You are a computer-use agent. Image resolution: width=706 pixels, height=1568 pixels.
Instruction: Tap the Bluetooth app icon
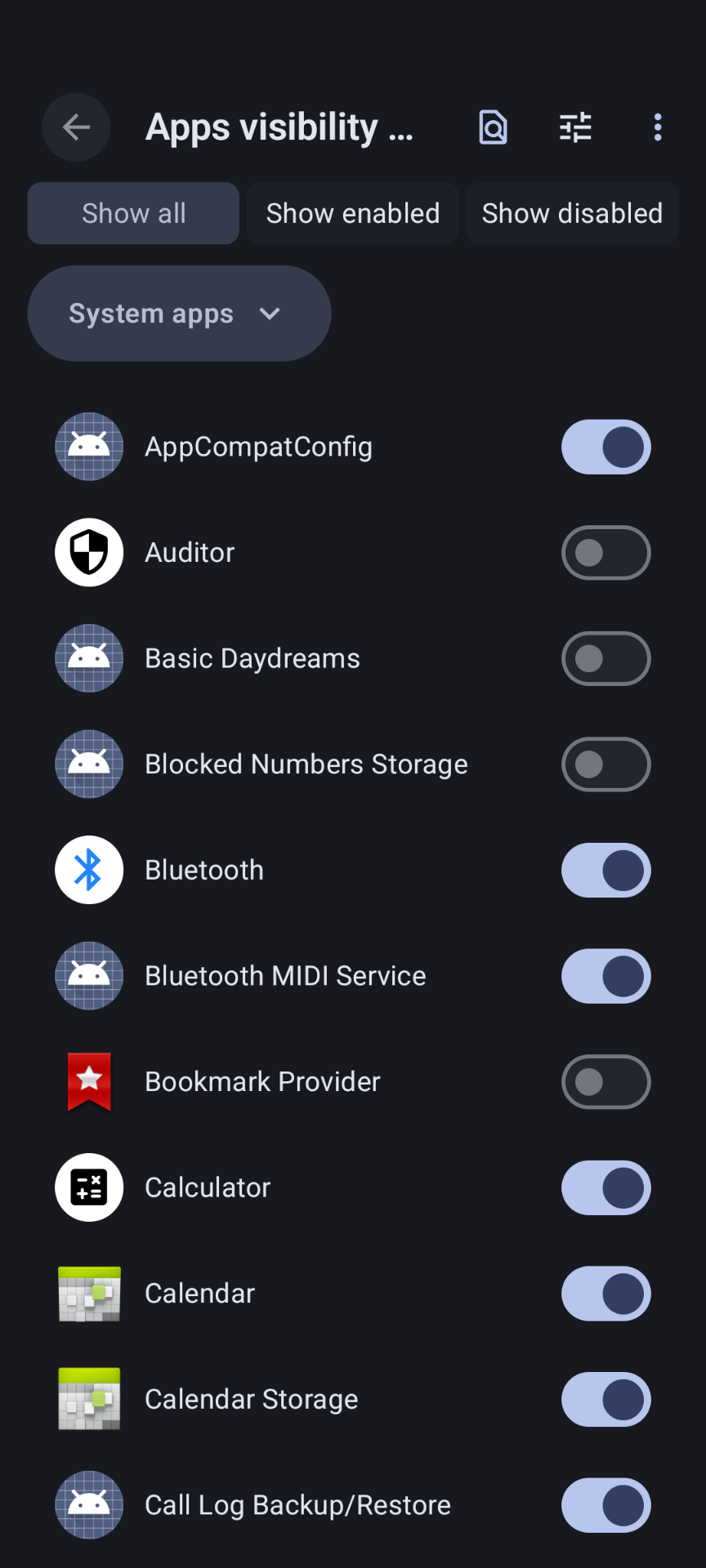(89, 870)
